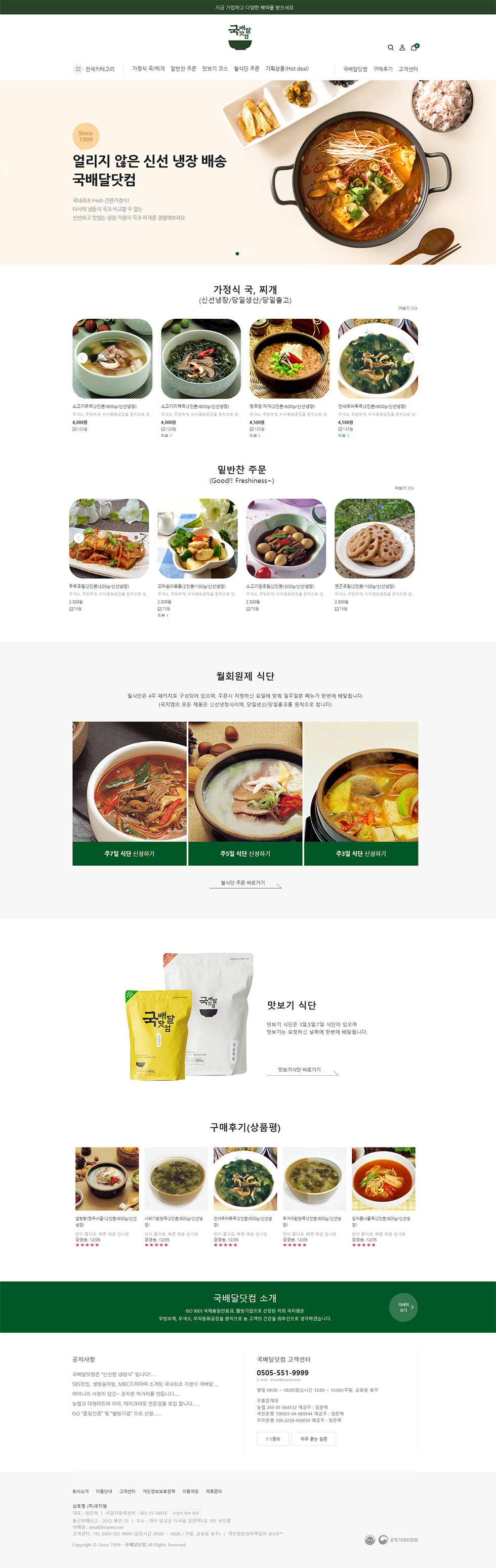496x1568 pixels.
Task: Apply for the 주7일 식단 plan
Action: click(130, 854)
